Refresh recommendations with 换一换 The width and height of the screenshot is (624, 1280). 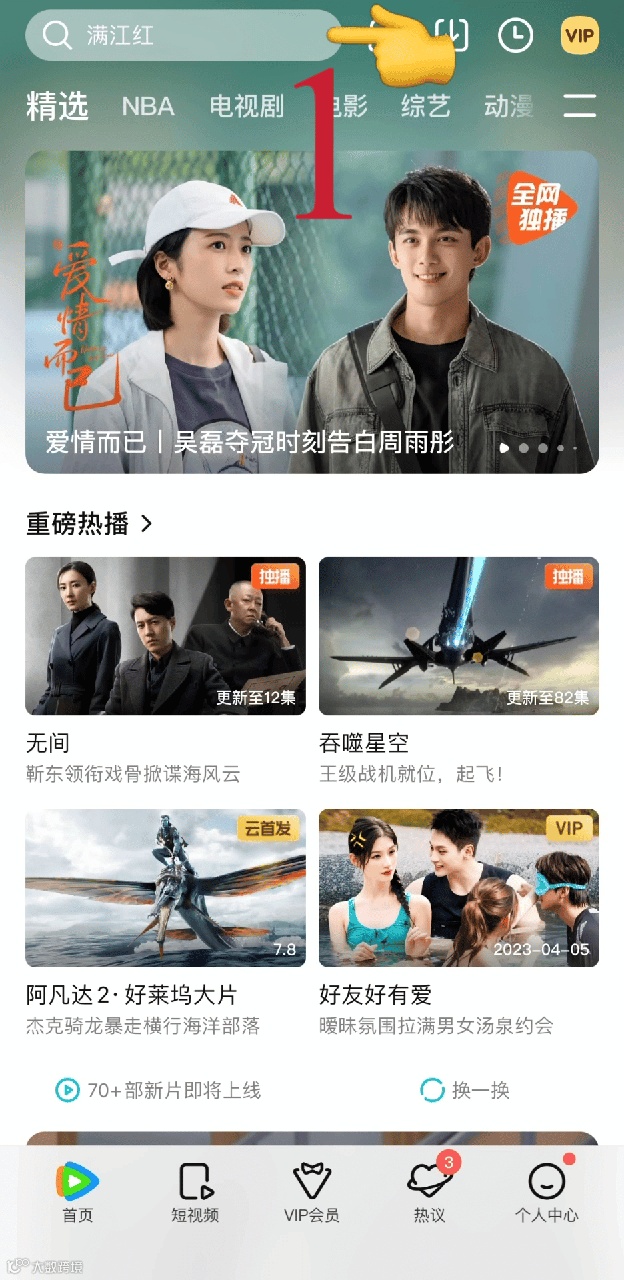coord(465,1090)
